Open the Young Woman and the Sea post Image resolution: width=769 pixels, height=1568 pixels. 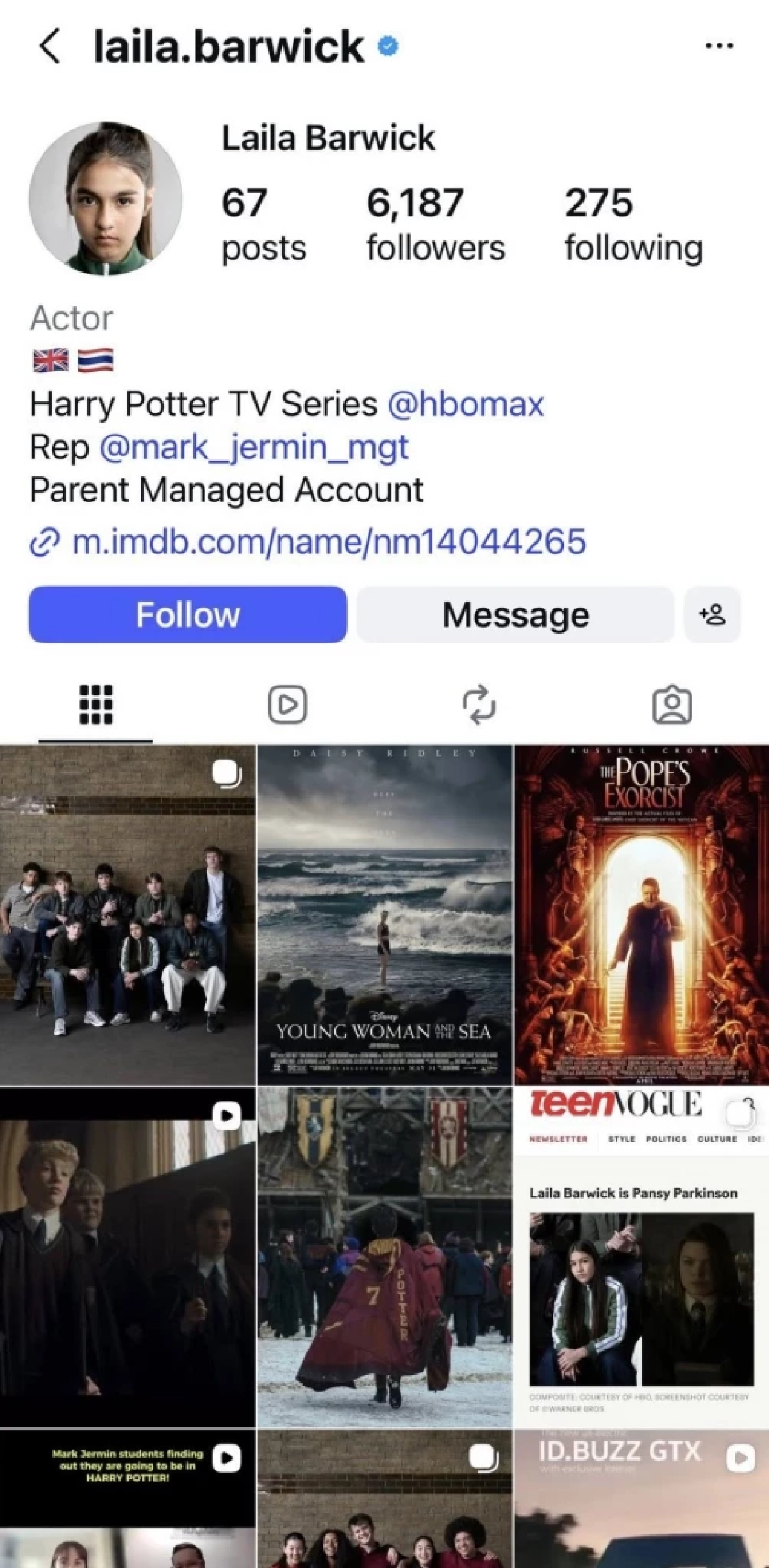384,915
